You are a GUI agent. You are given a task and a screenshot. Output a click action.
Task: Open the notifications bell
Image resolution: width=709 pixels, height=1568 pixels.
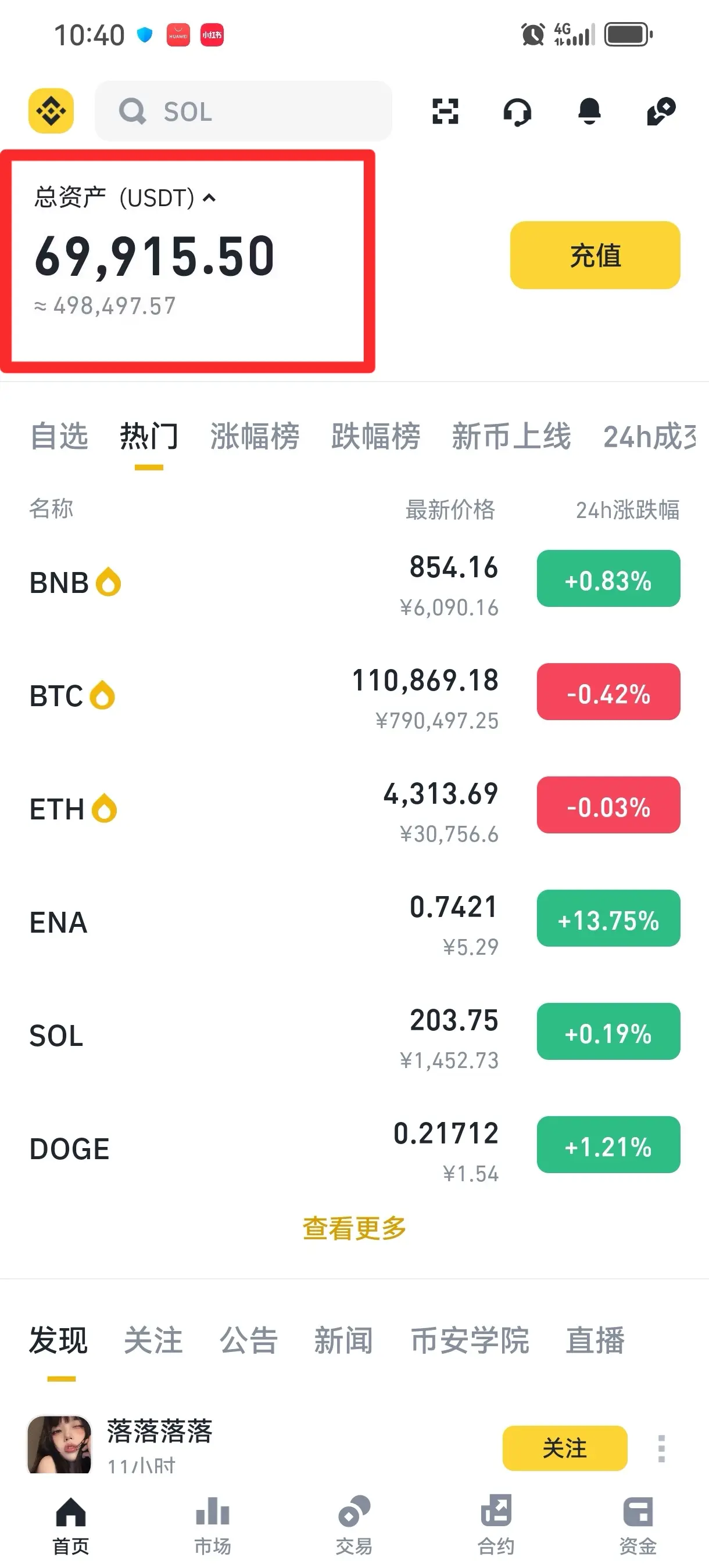click(589, 112)
